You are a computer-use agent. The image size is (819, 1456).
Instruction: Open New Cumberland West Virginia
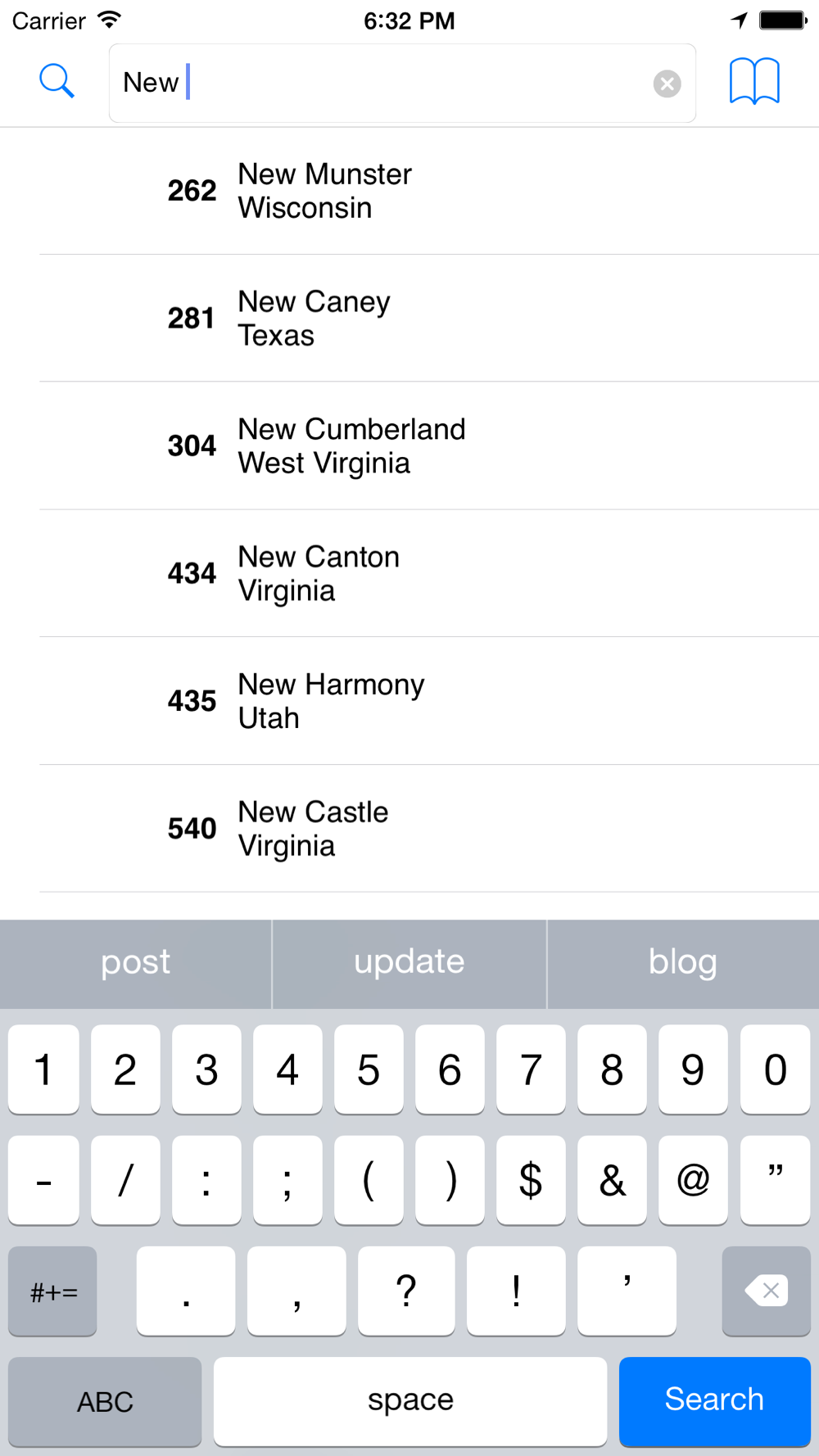click(x=409, y=446)
